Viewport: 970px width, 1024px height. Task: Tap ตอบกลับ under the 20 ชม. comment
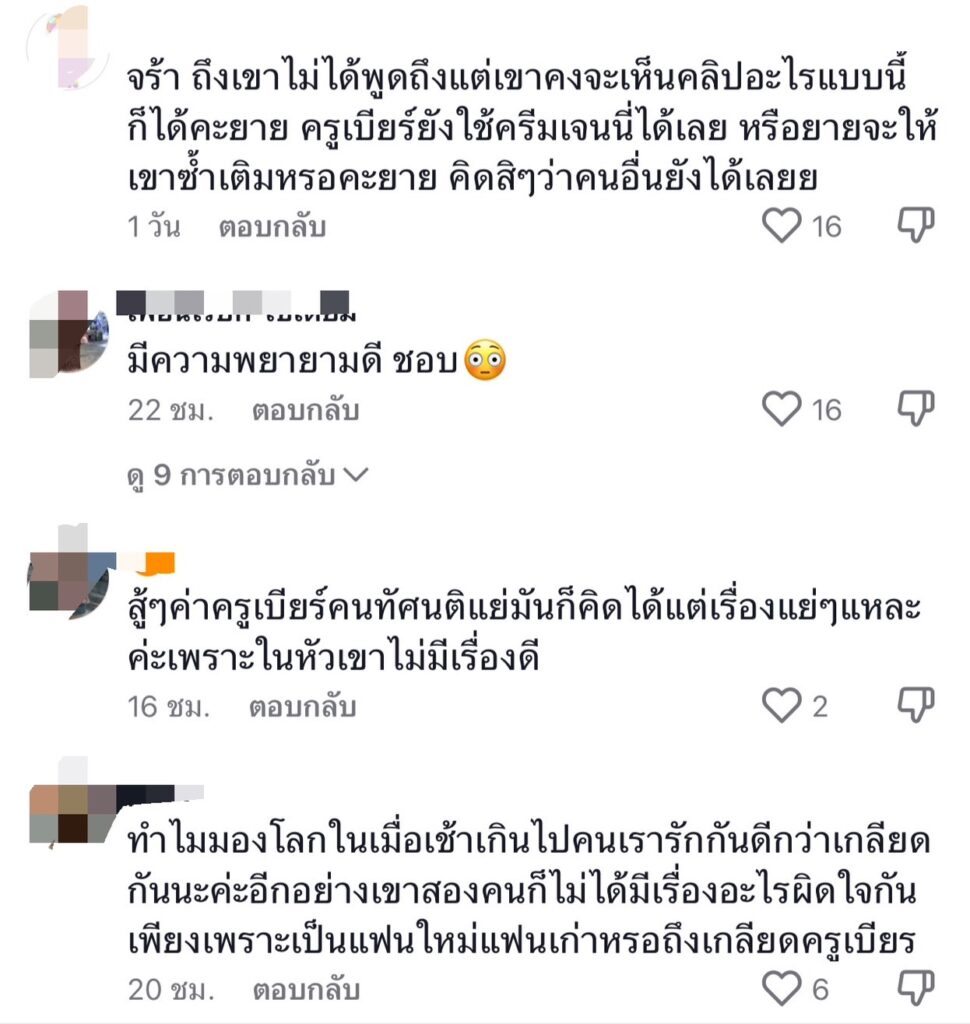click(305, 990)
